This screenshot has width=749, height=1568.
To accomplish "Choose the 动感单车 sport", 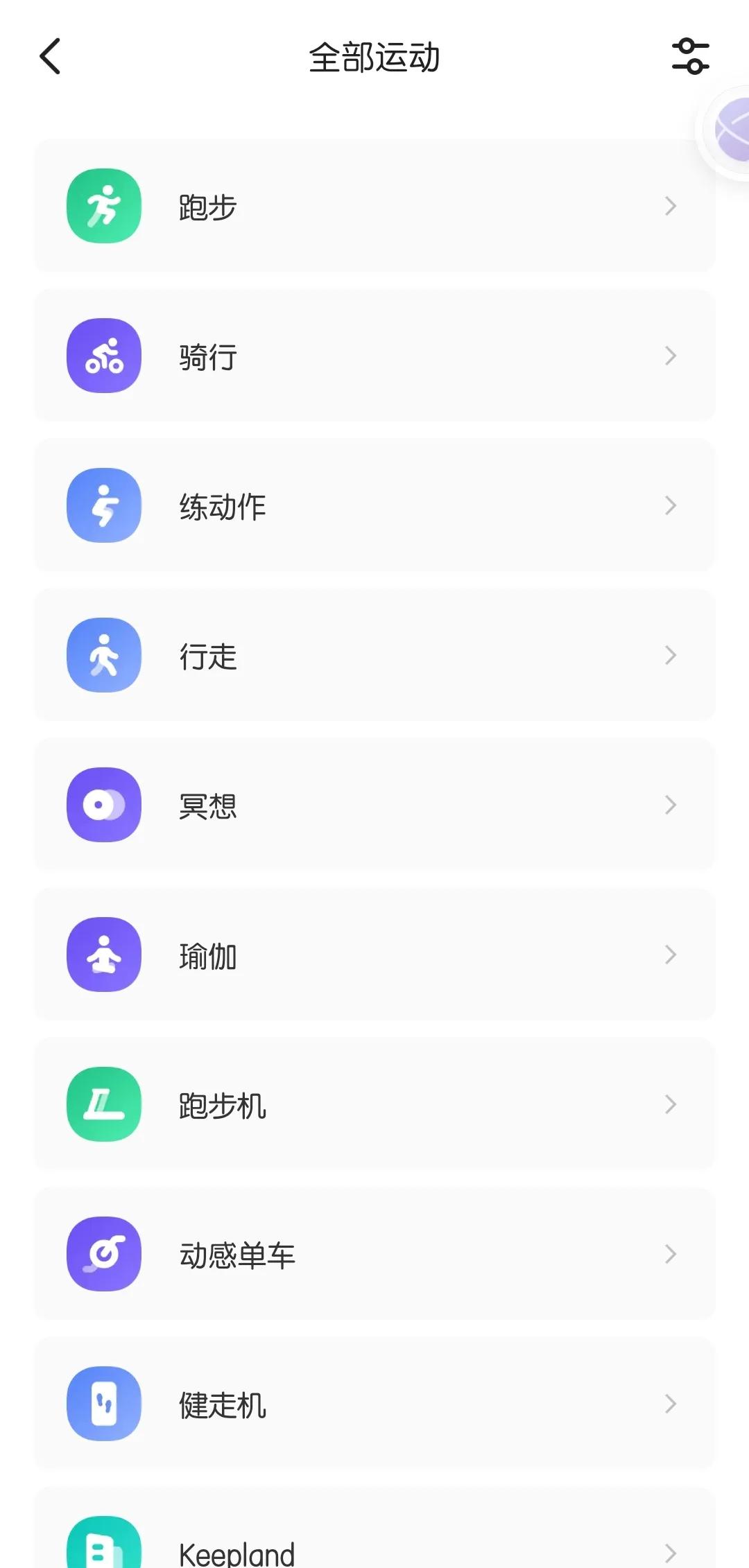I will [x=374, y=1254].
